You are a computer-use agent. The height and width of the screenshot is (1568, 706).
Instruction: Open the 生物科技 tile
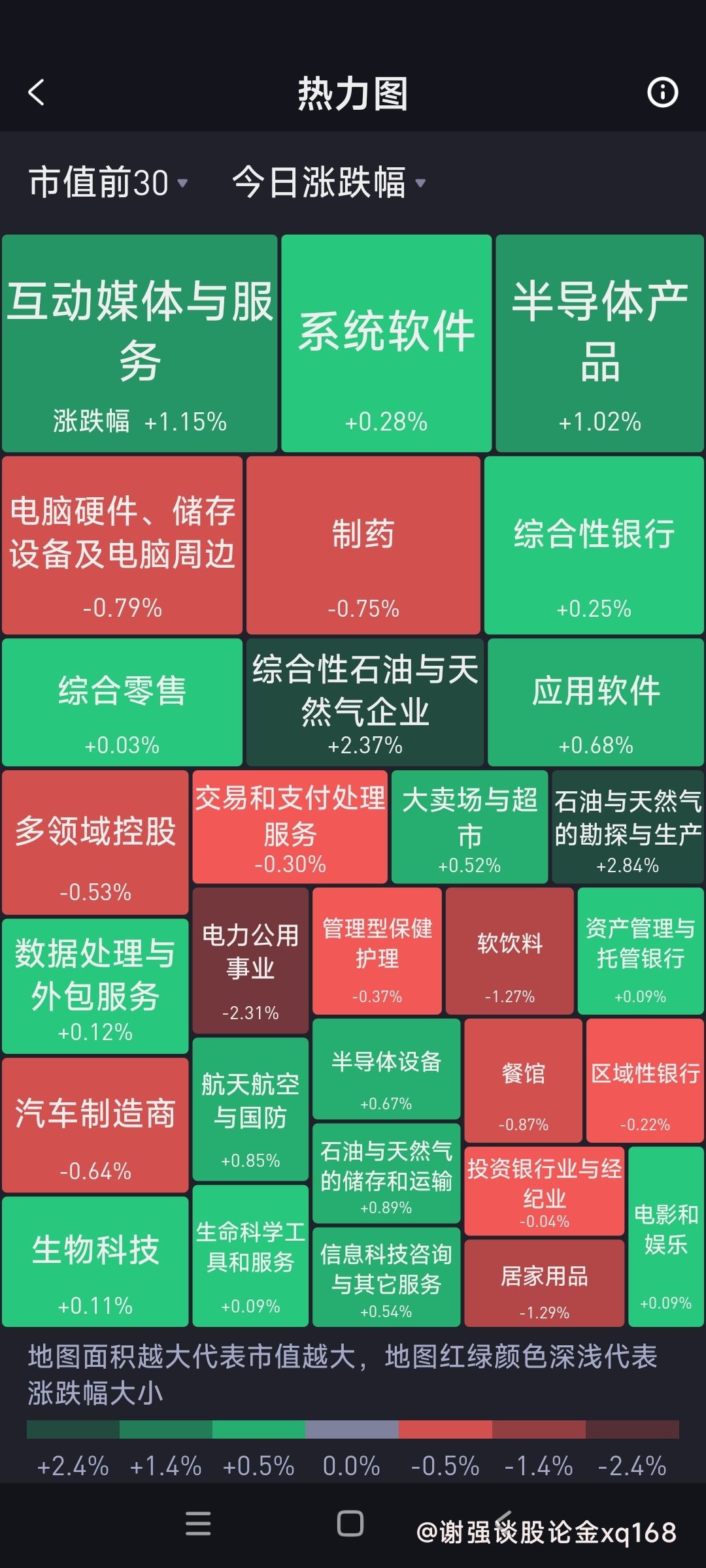[x=95, y=1262]
